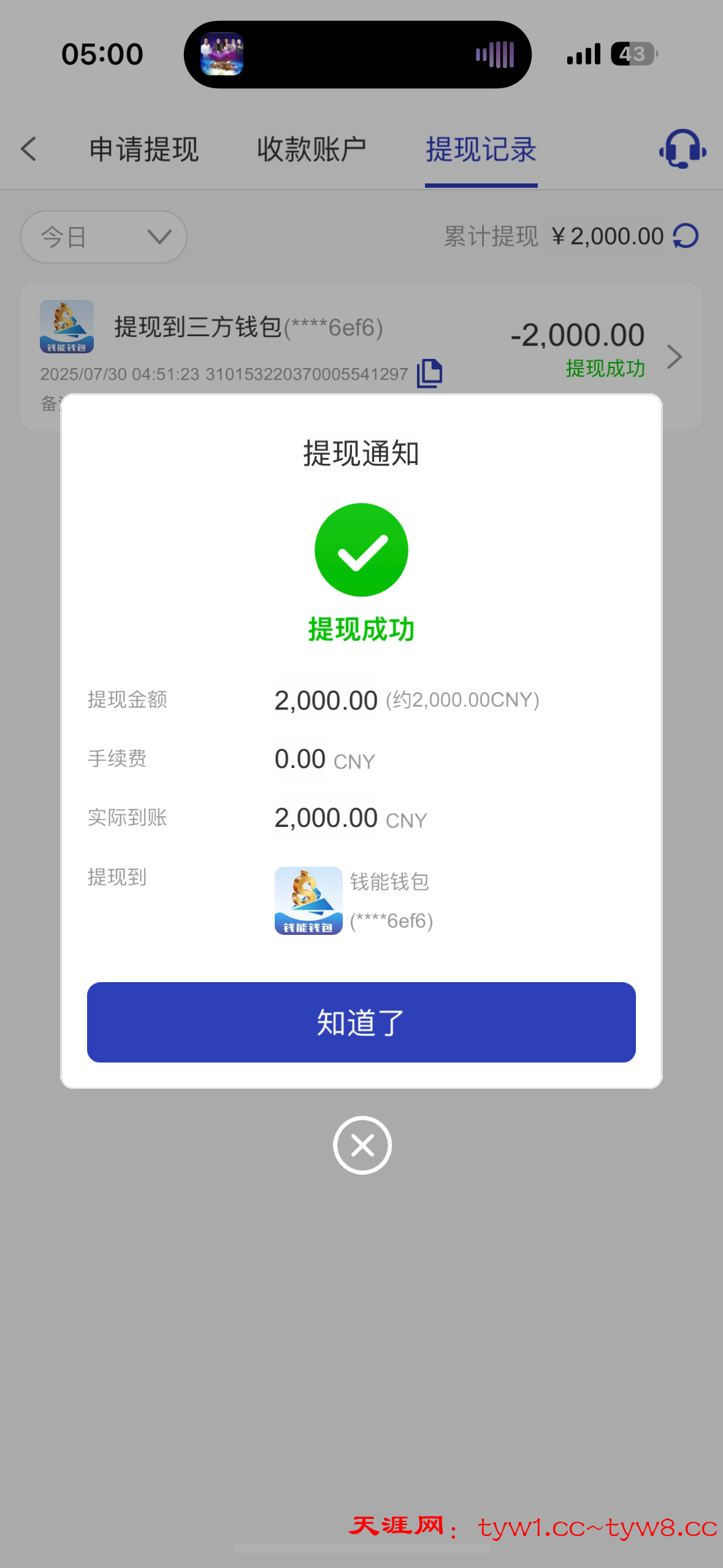
Task: Switch to the 收款账户 tab
Action: 312,150
